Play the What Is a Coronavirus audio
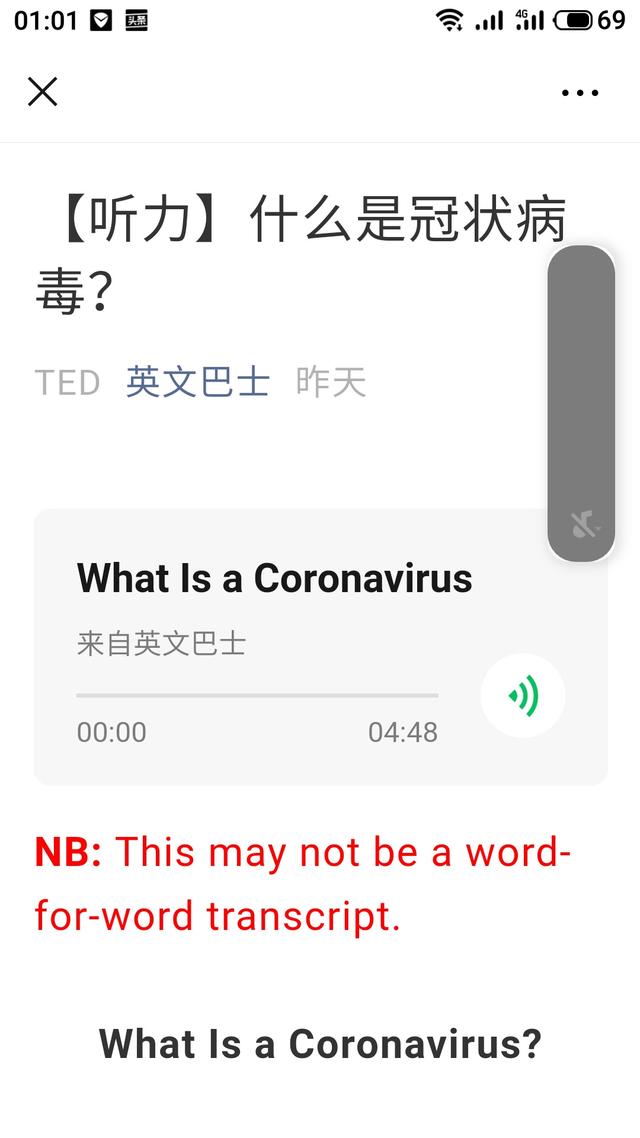 click(x=523, y=695)
